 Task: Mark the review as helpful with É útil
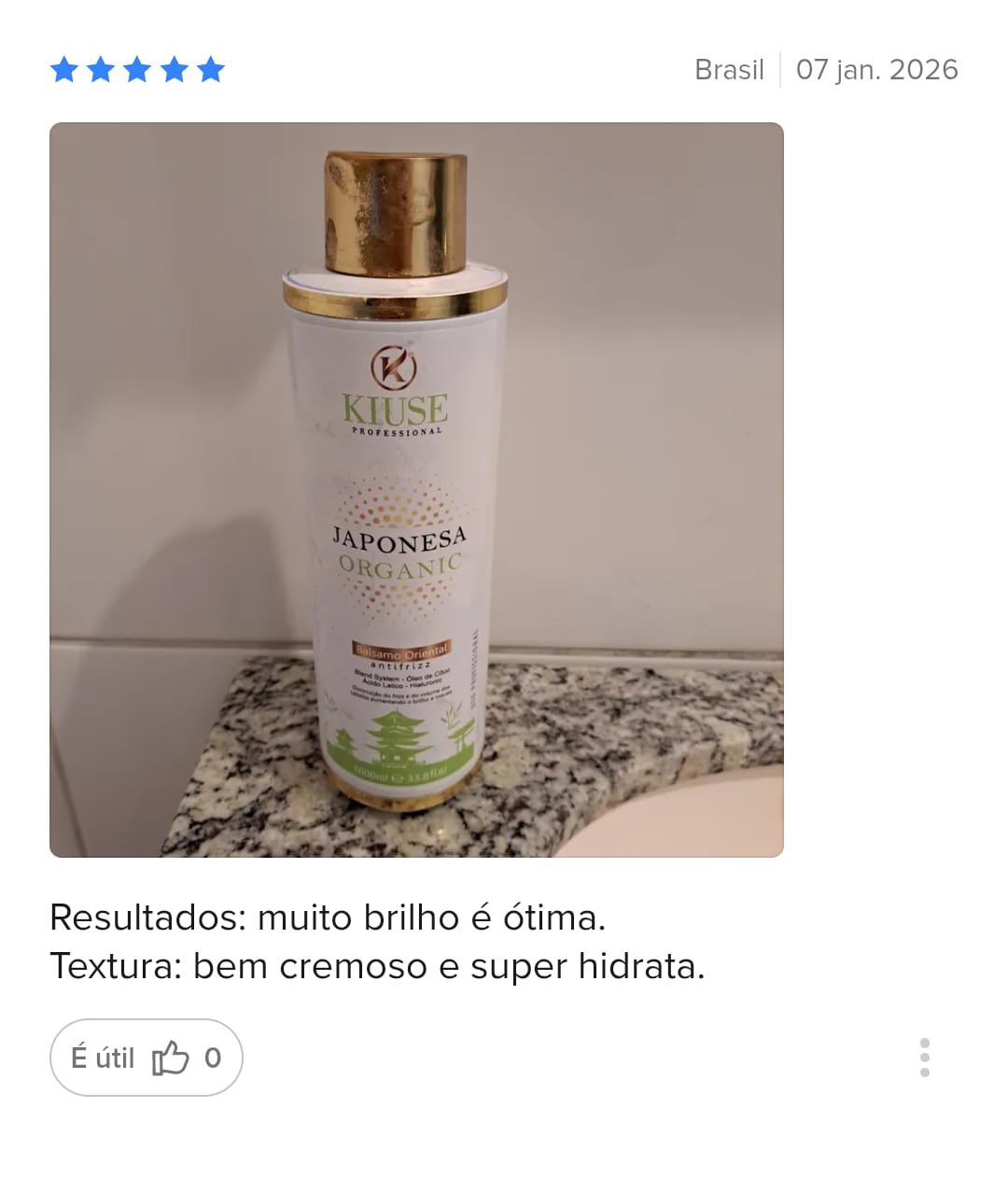(x=147, y=1058)
